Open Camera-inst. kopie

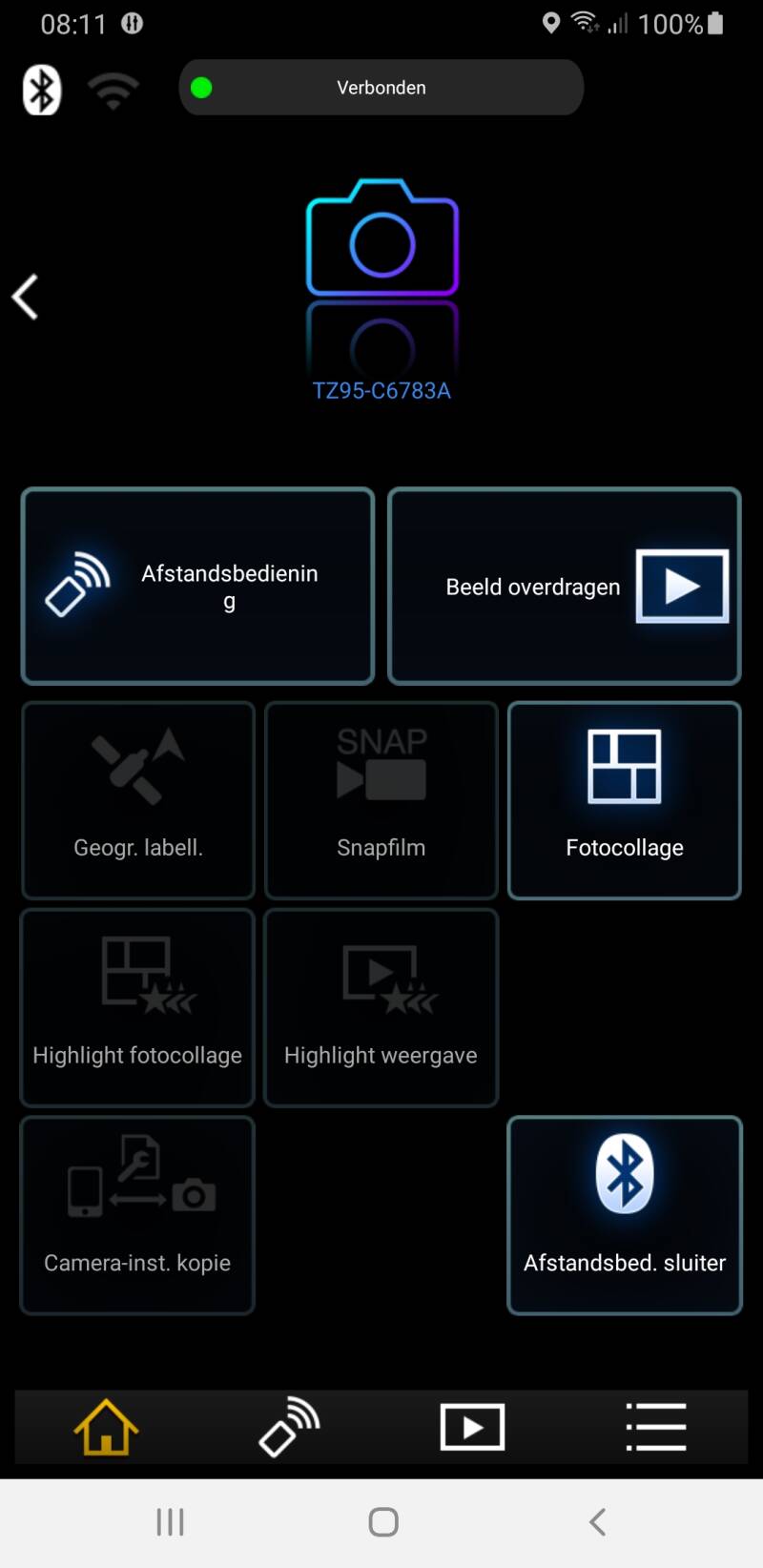click(x=137, y=1216)
